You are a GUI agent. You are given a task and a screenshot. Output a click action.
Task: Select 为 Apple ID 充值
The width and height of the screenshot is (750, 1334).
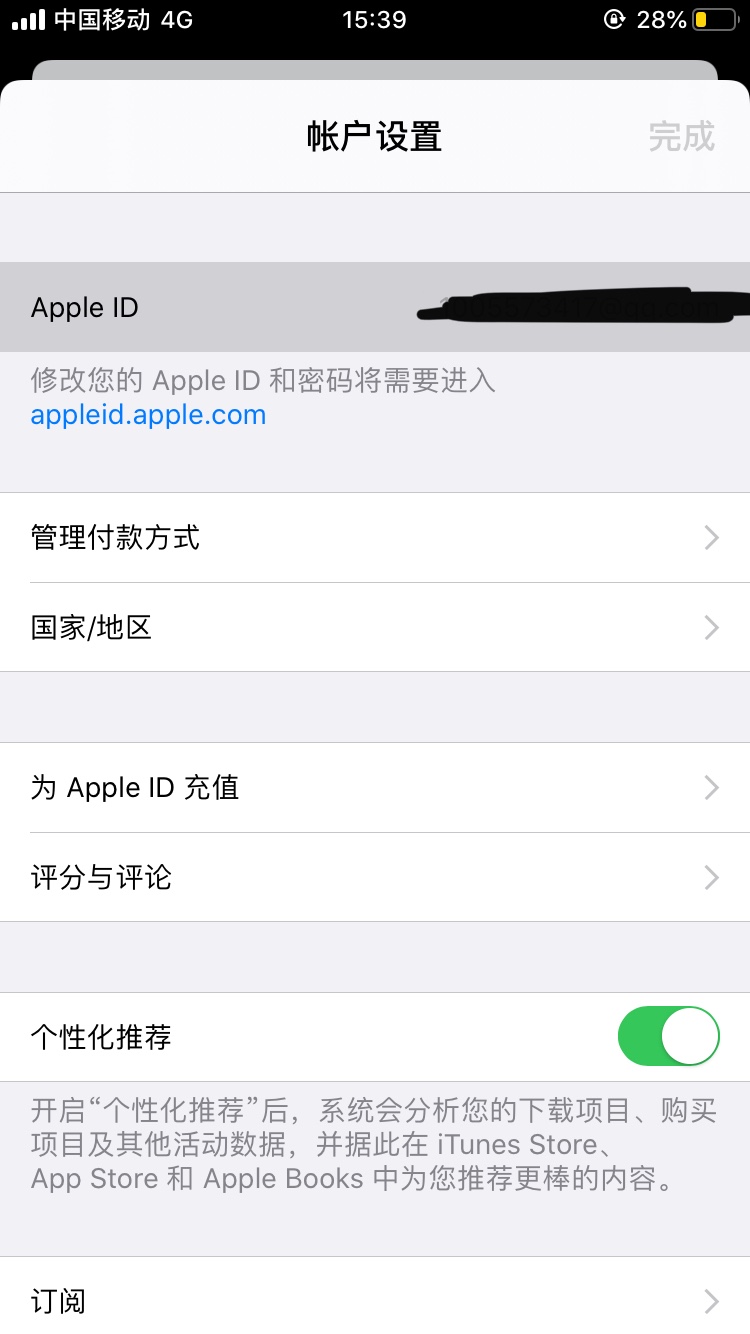click(x=375, y=788)
